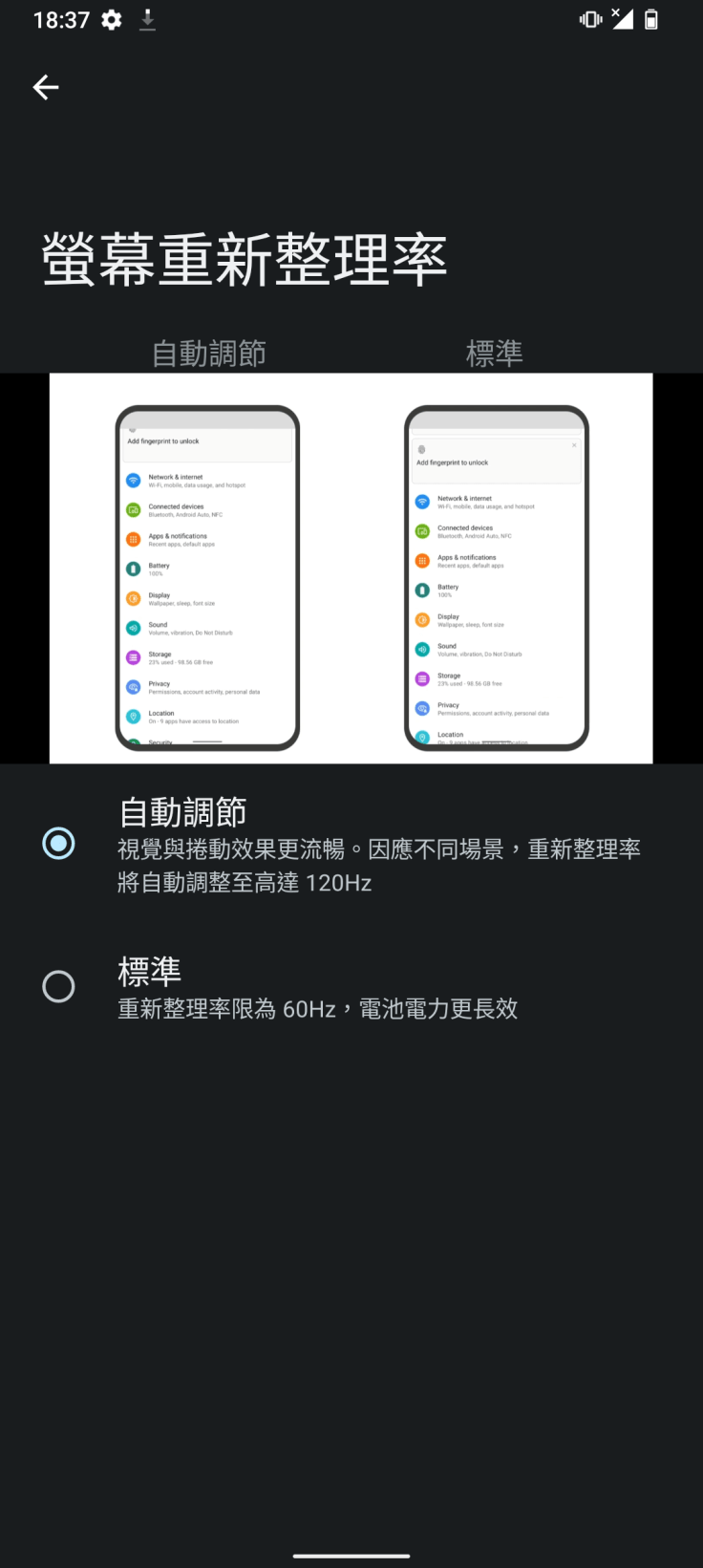703x1568 pixels.
Task: Select the 自動調節 refresh rate option
Action: click(x=59, y=844)
